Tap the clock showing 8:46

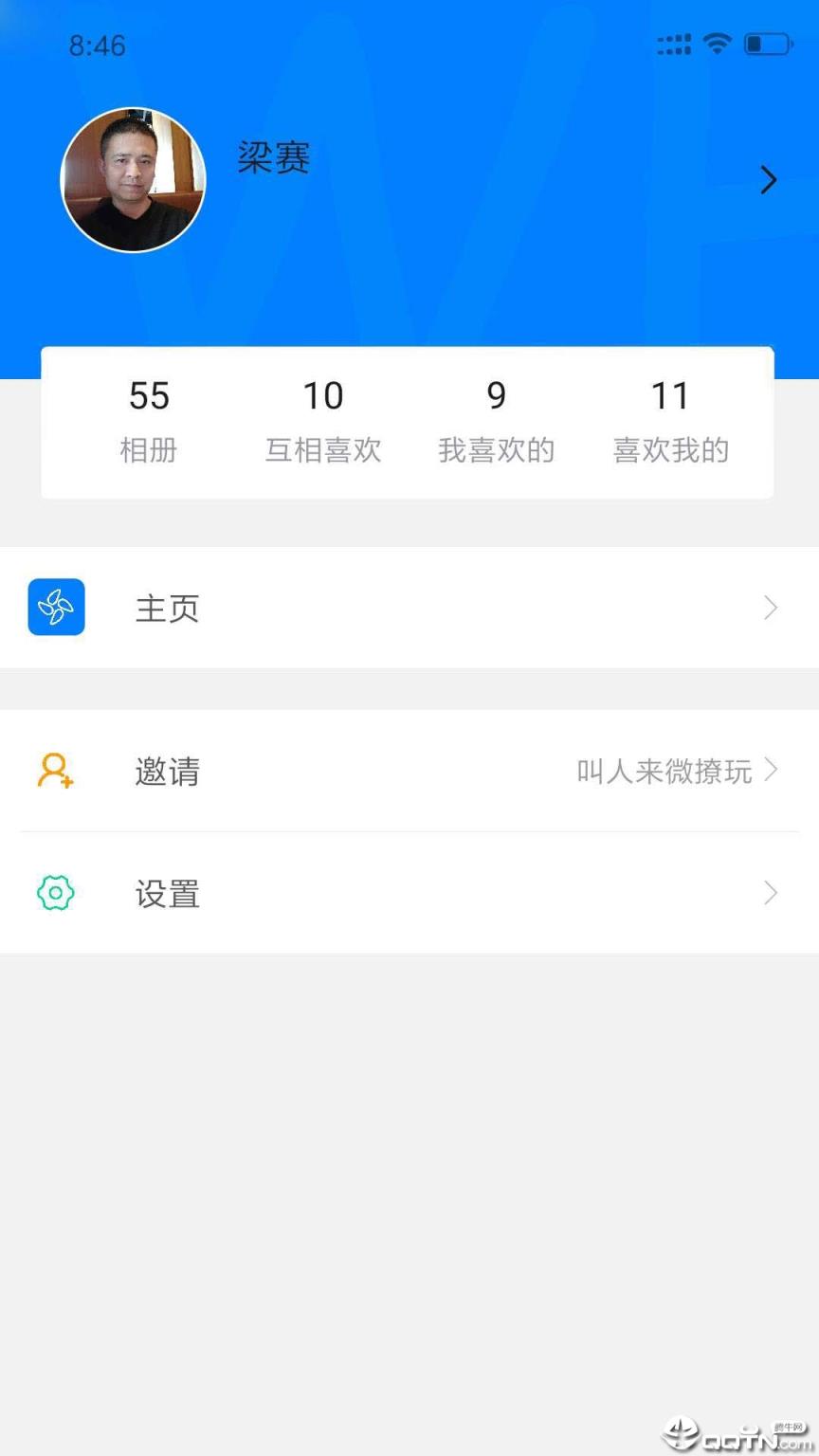tap(97, 45)
